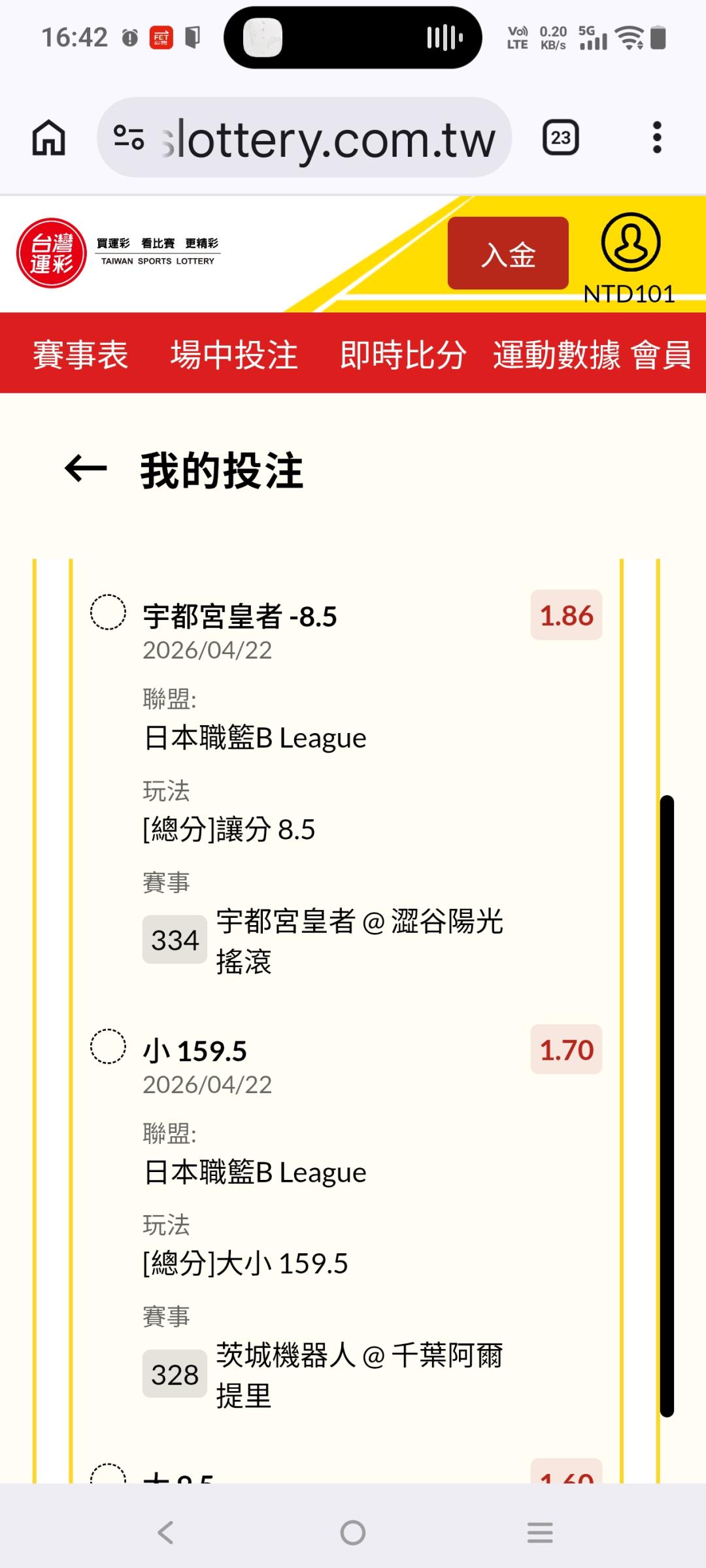Viewport: 706px width, 1568px height.
Task: Select the circle beside 小 159.5
Action: pos(108,1047)
